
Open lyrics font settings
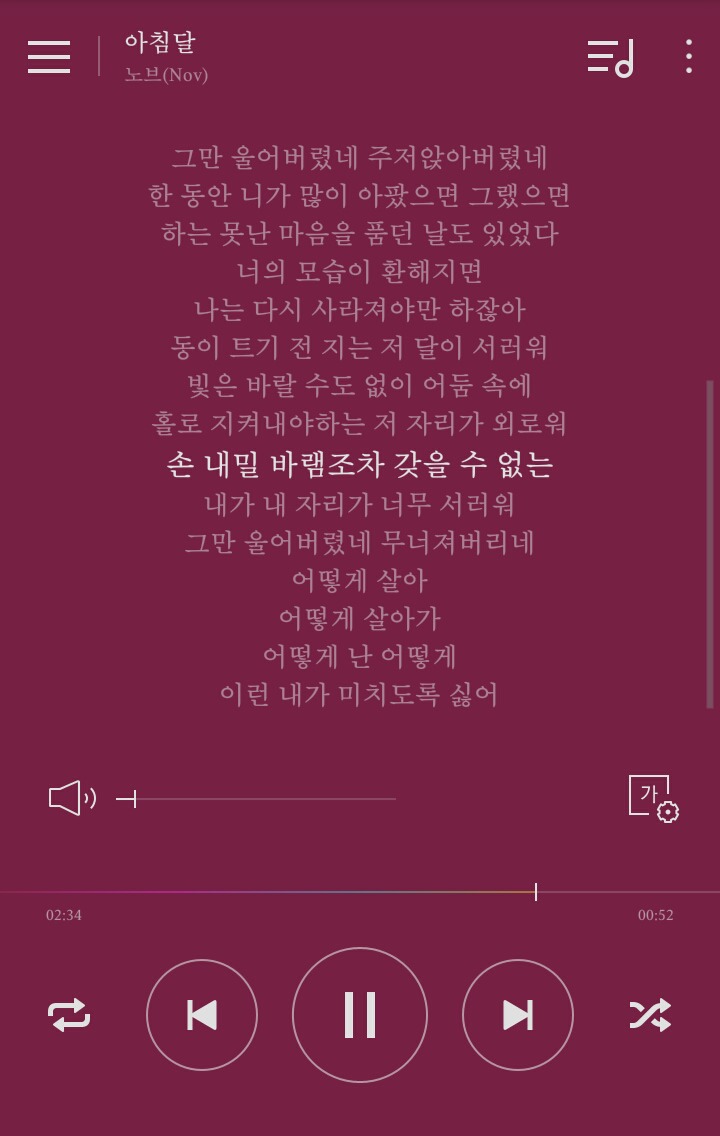click(653, 798)
